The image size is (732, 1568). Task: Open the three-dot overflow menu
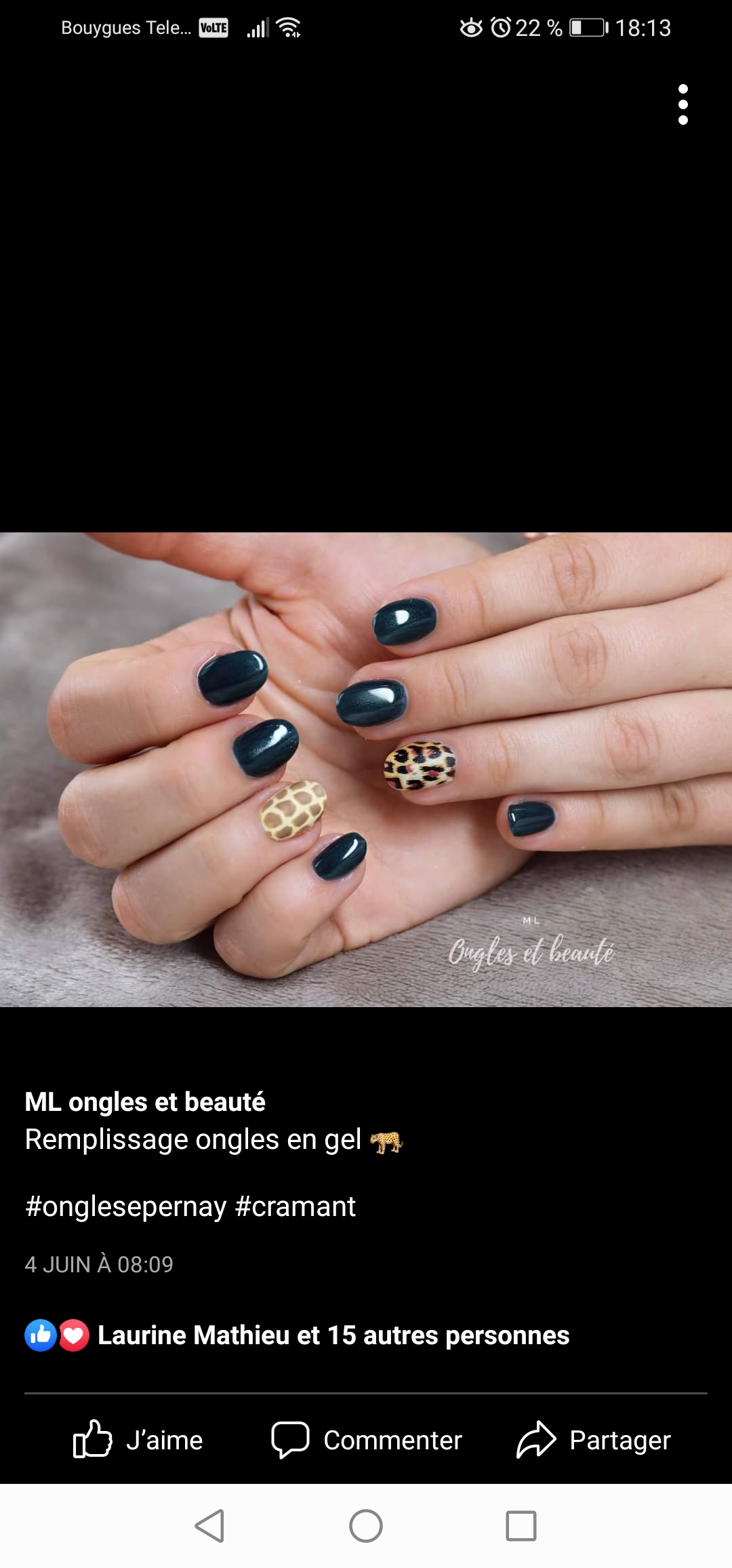click(683, 104)
